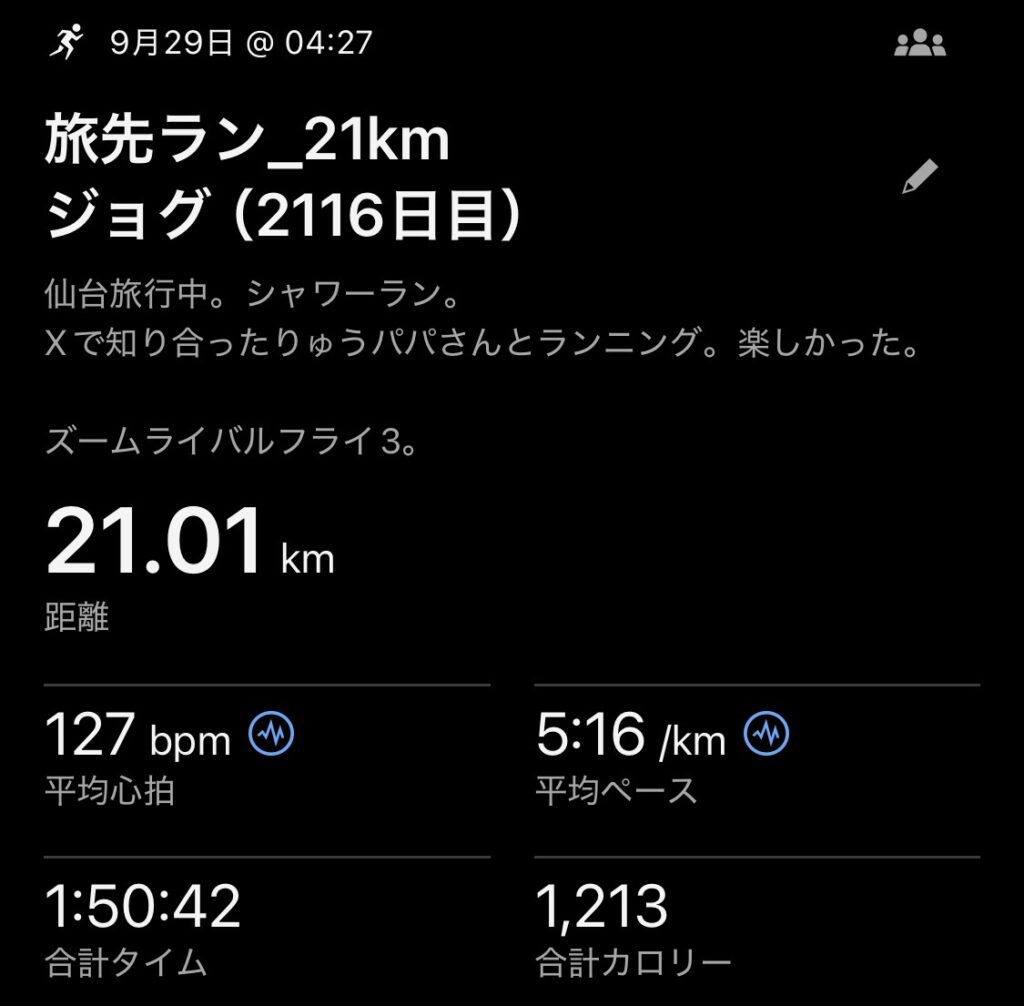Open the activity privacy people icon
Screen dimensions: 1024x1006
919,44
